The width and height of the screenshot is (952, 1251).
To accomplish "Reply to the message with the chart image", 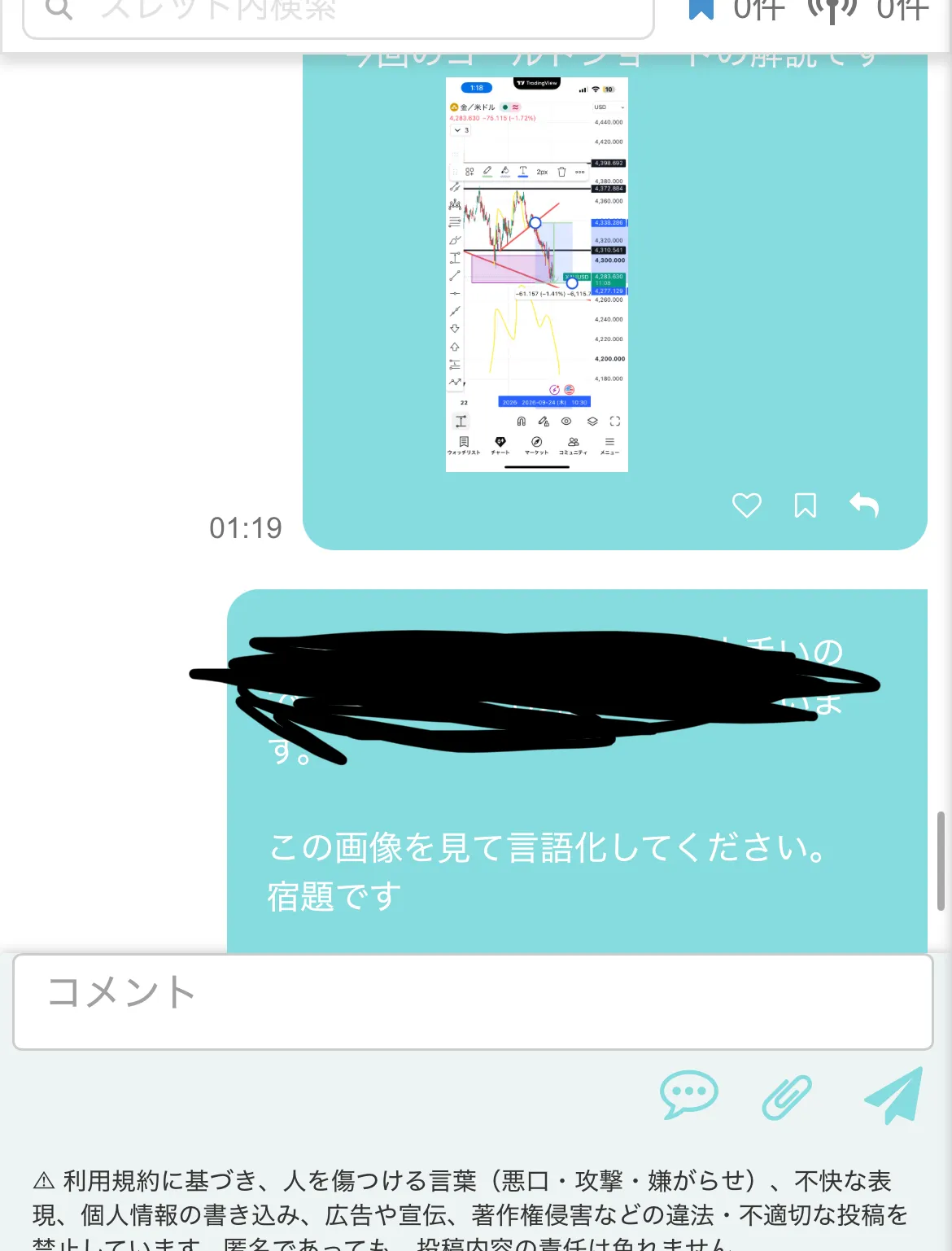I will 864,505.
